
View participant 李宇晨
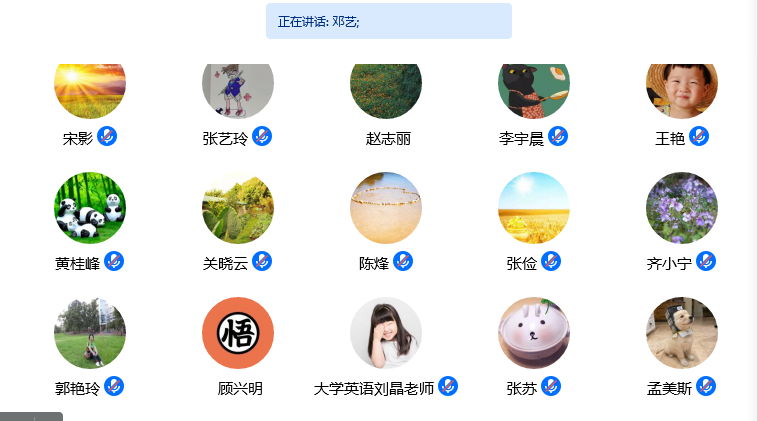pos(534,90)
